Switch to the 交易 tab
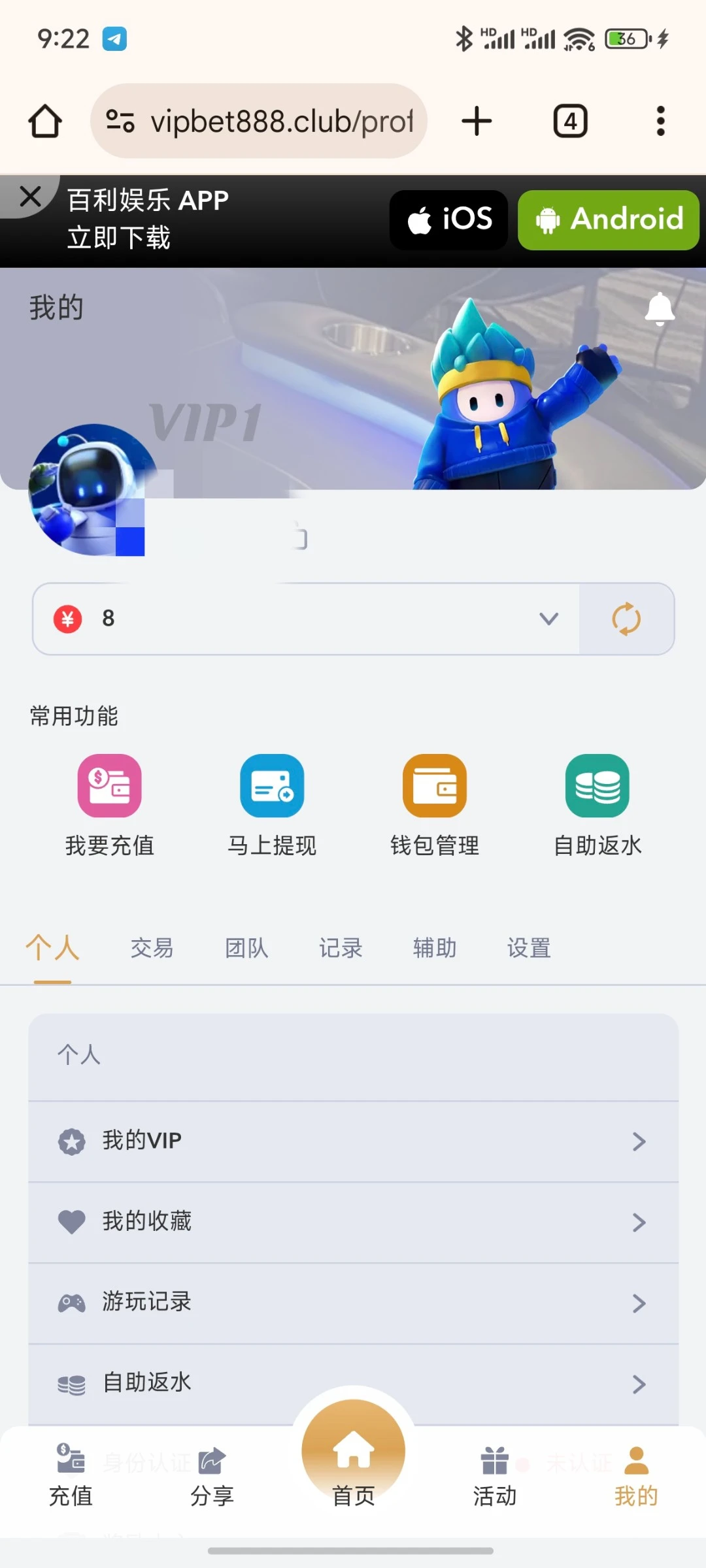The image size is (706, 1568). [x=152, y=949]
